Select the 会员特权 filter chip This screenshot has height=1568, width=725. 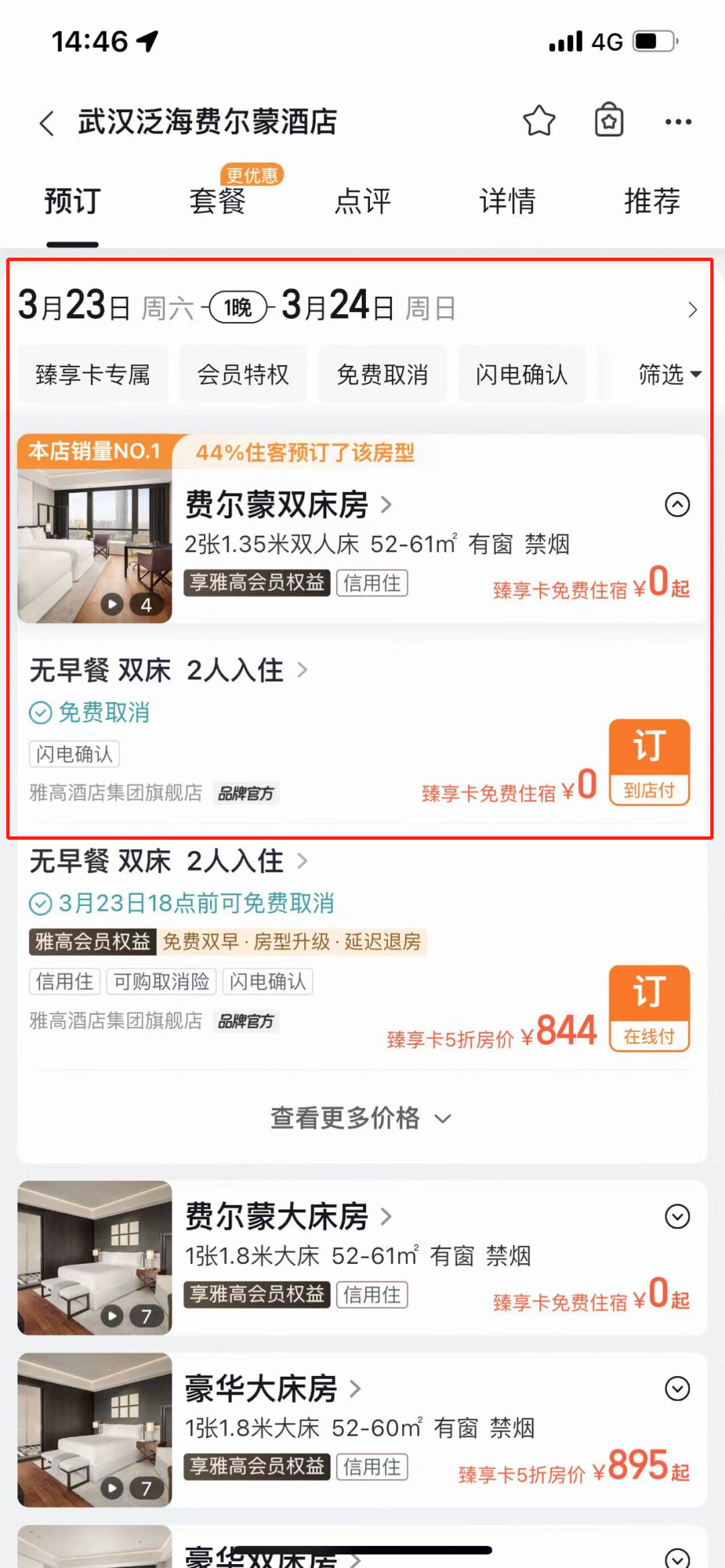[x=243, y=375]
